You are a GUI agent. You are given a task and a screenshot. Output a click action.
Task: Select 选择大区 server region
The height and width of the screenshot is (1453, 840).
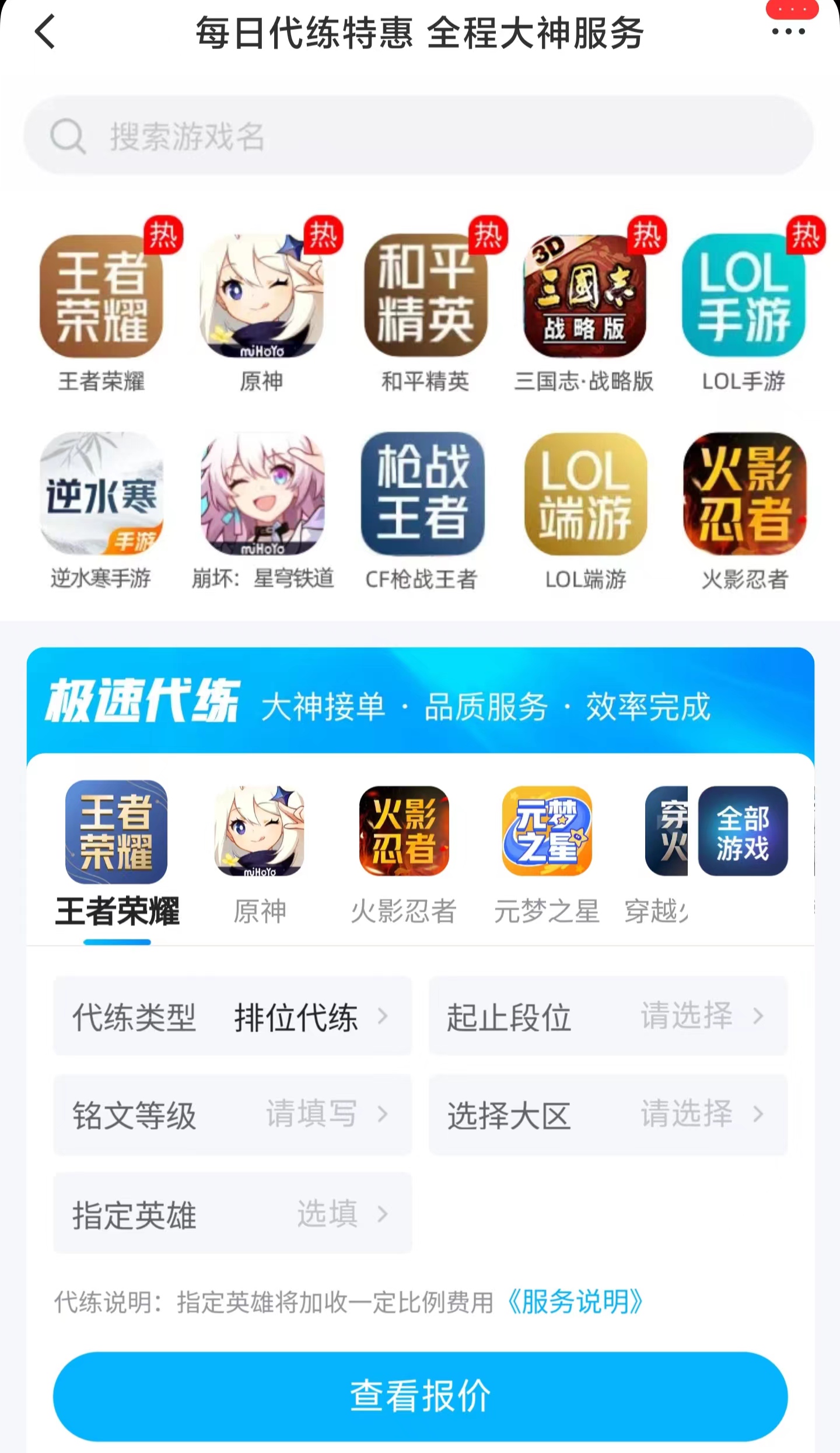click(608, 1114)
